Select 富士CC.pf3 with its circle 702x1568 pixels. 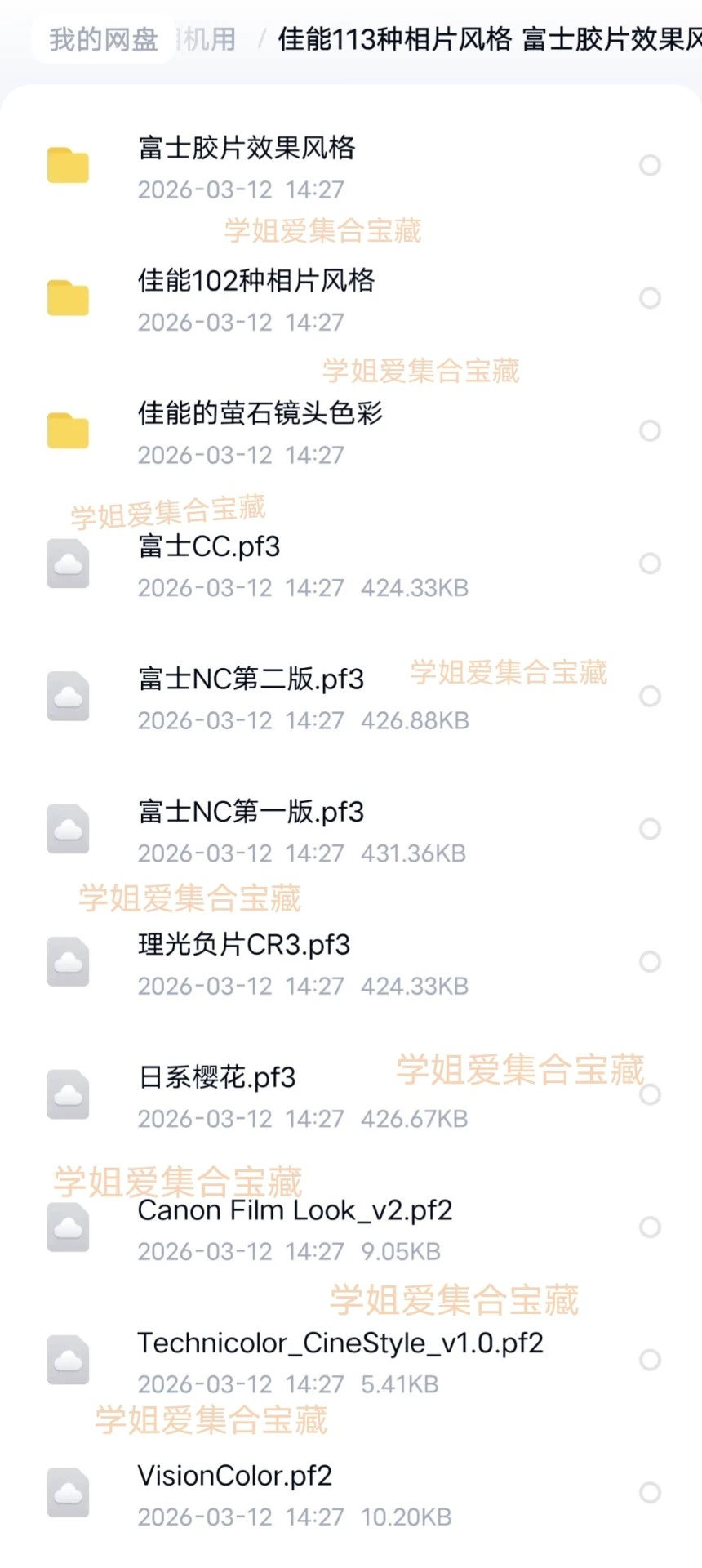tap(650, 563)
